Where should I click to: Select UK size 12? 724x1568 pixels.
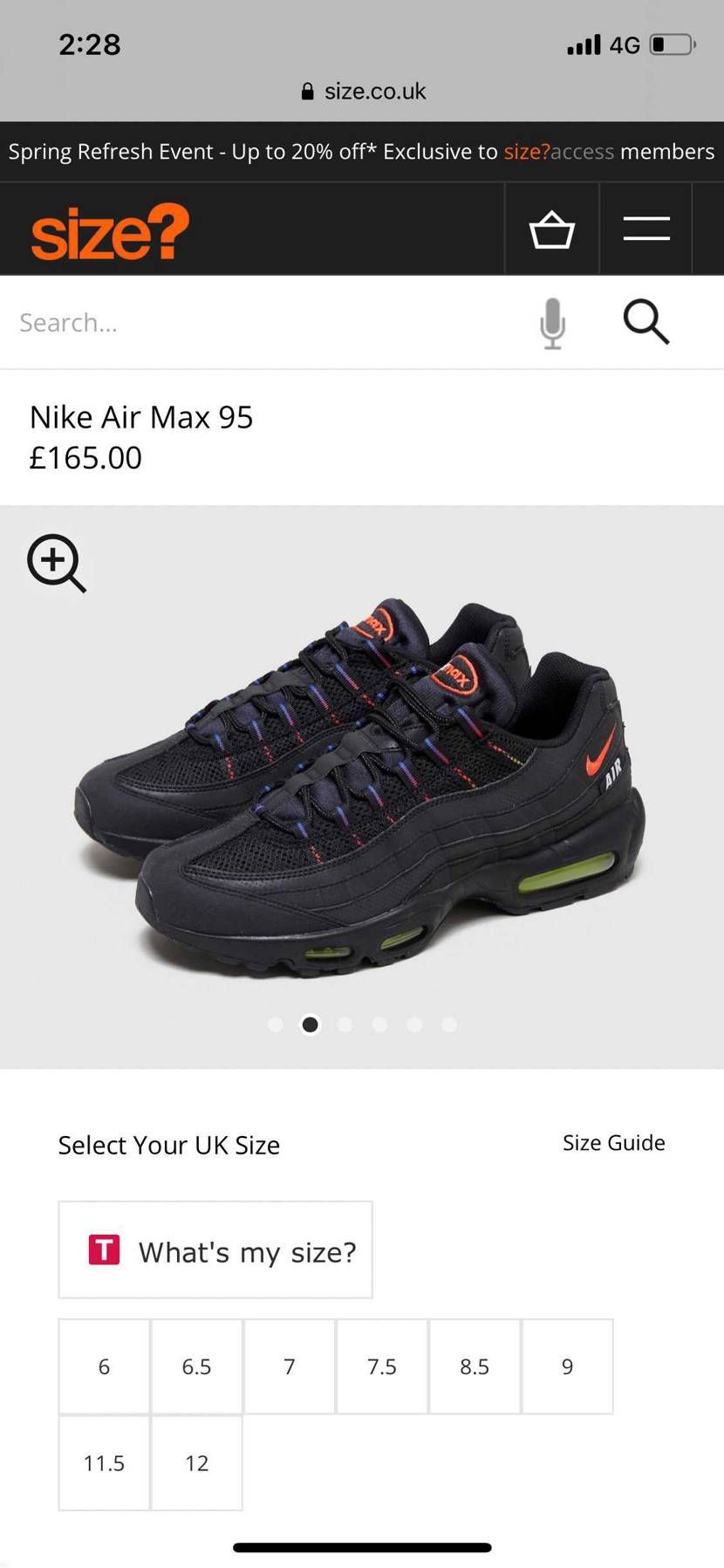196,1462
